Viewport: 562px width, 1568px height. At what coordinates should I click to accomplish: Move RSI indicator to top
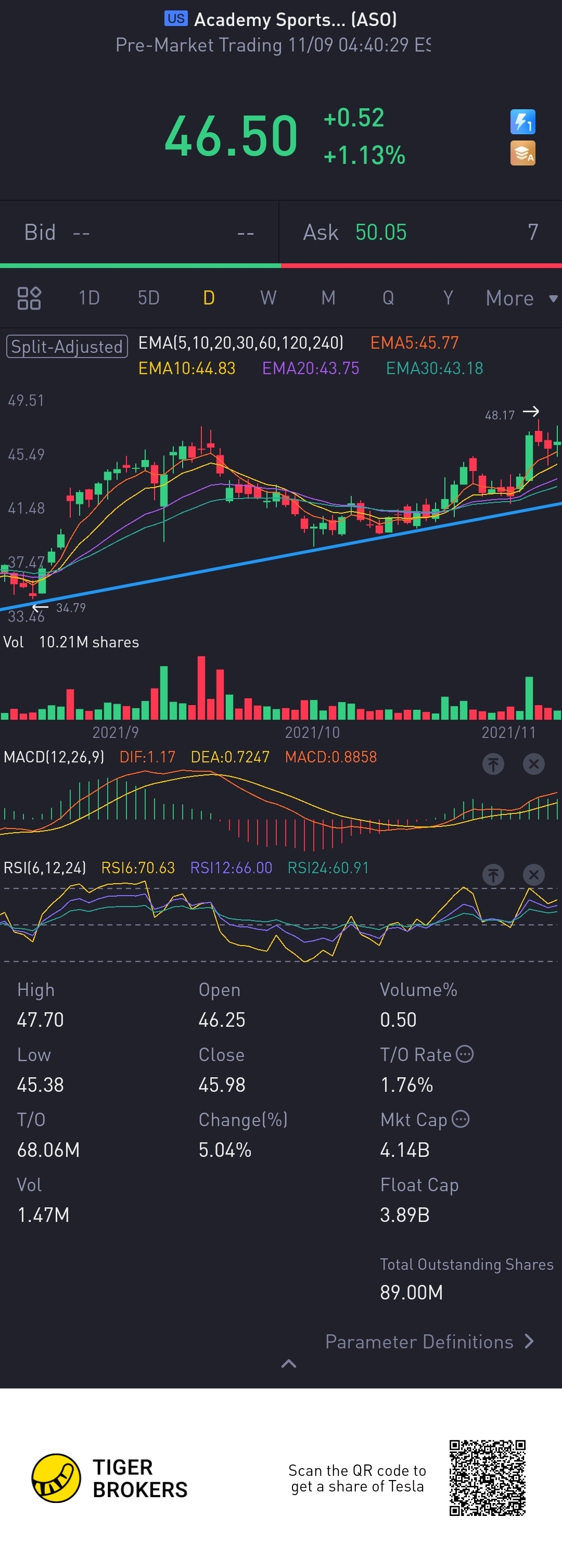click(493, 875)
